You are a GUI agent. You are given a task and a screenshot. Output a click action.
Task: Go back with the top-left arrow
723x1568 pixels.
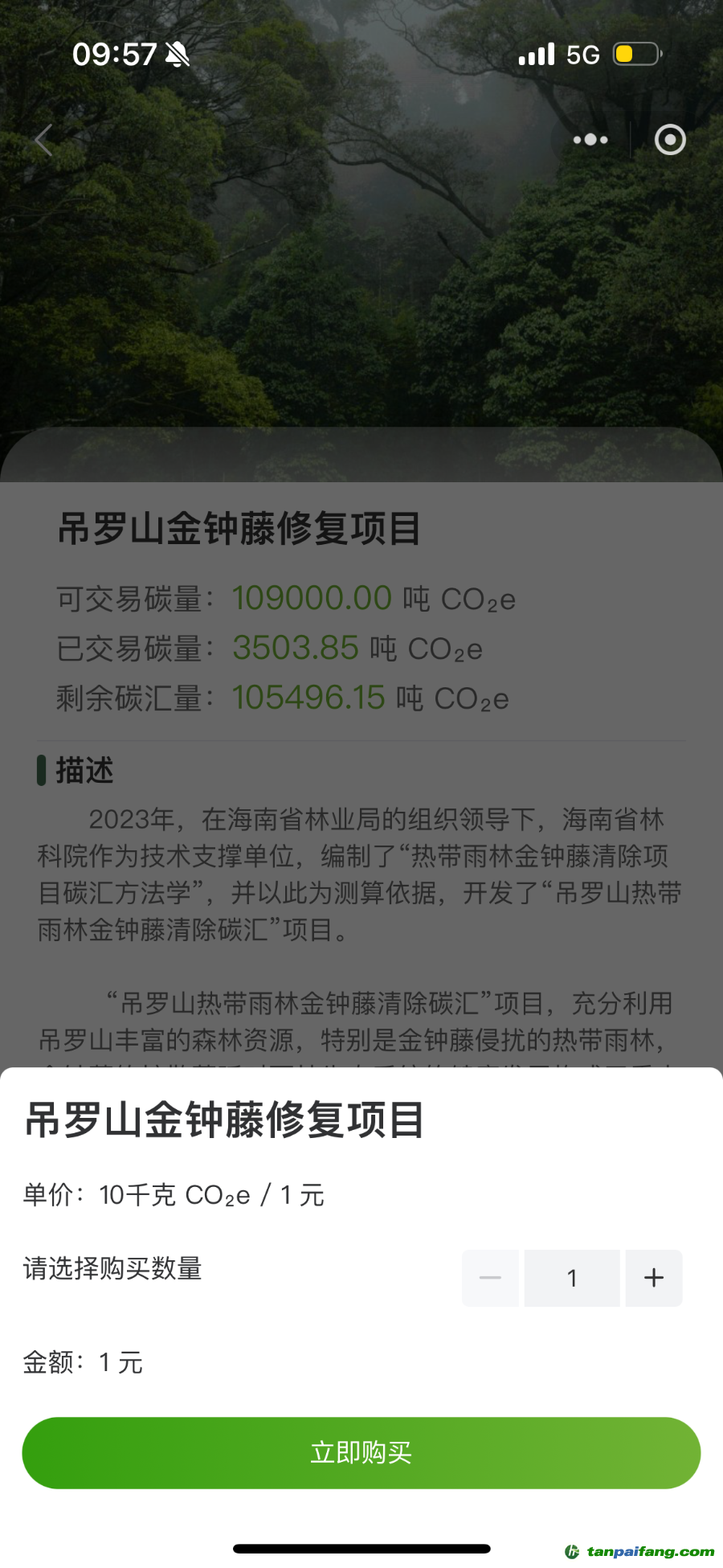[44, 140]
